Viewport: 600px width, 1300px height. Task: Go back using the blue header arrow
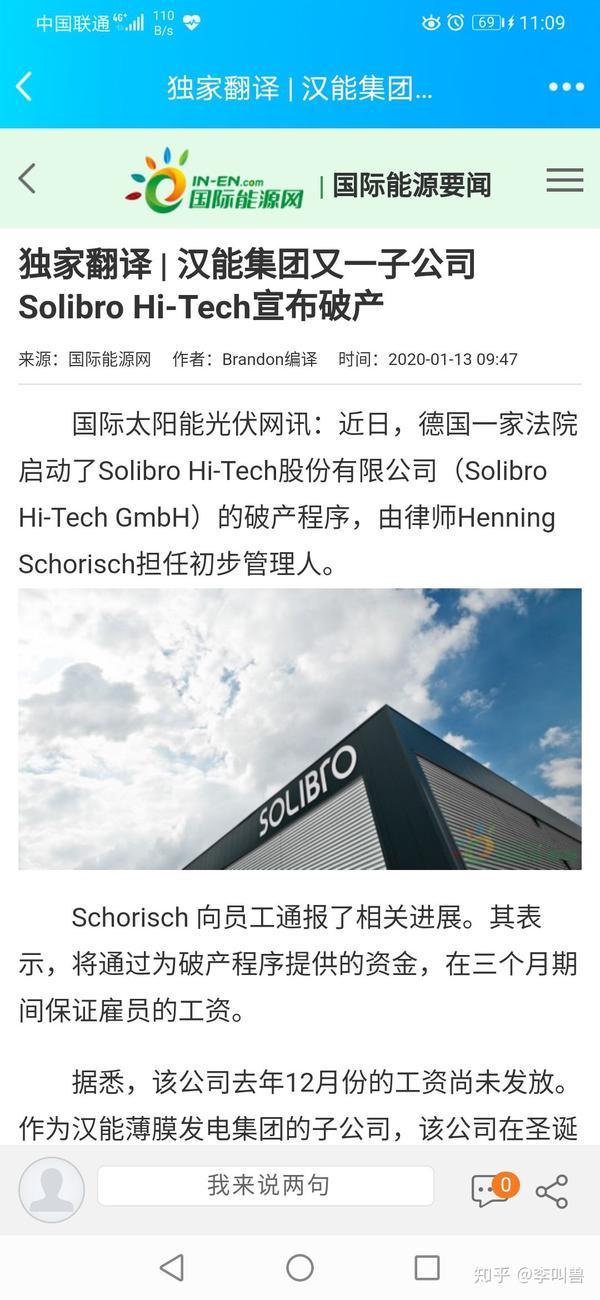click(x=25, y=87)
